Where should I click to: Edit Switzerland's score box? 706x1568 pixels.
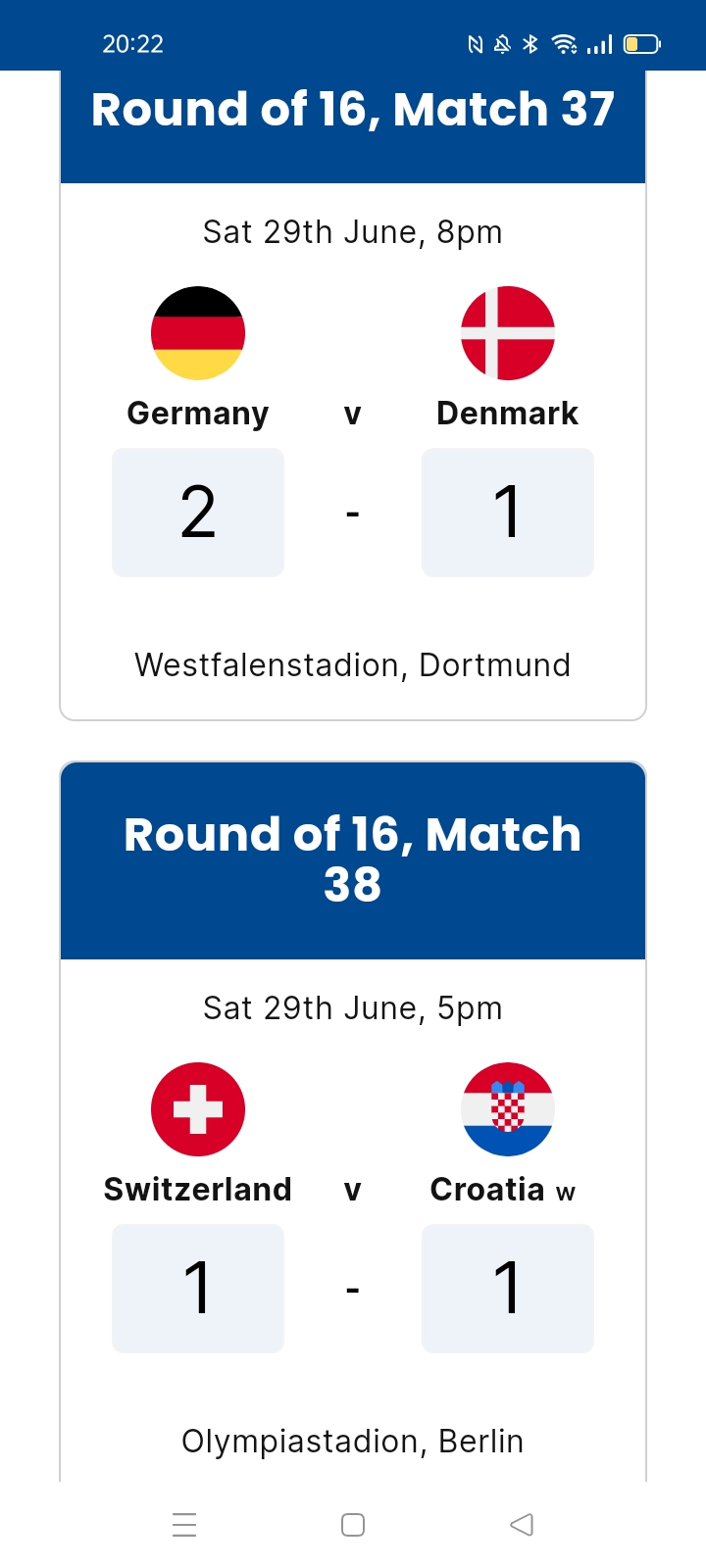point(198,1289)
